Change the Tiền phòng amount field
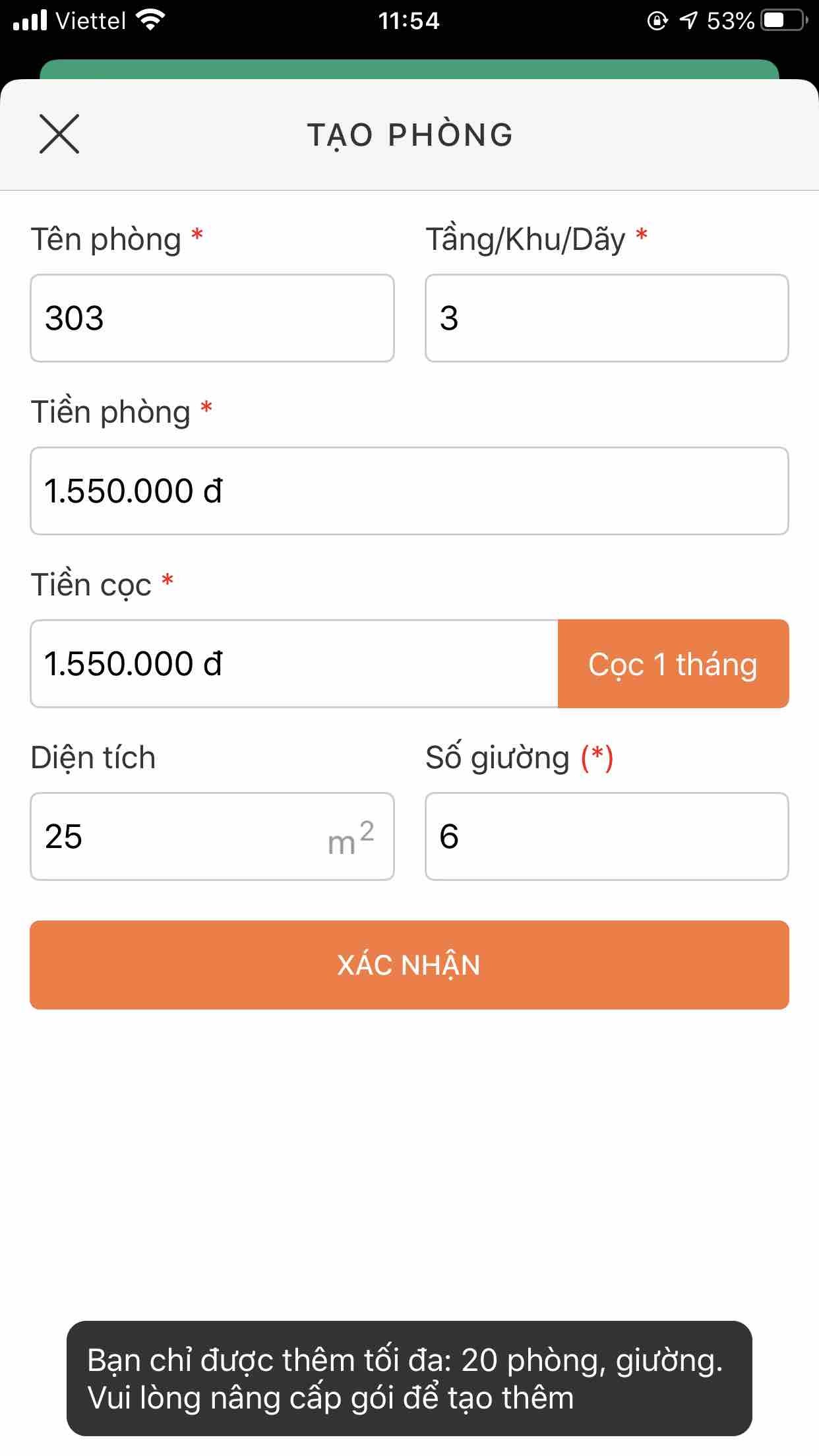The height and width of the screenshot is (1456, 819). [409, 491]
